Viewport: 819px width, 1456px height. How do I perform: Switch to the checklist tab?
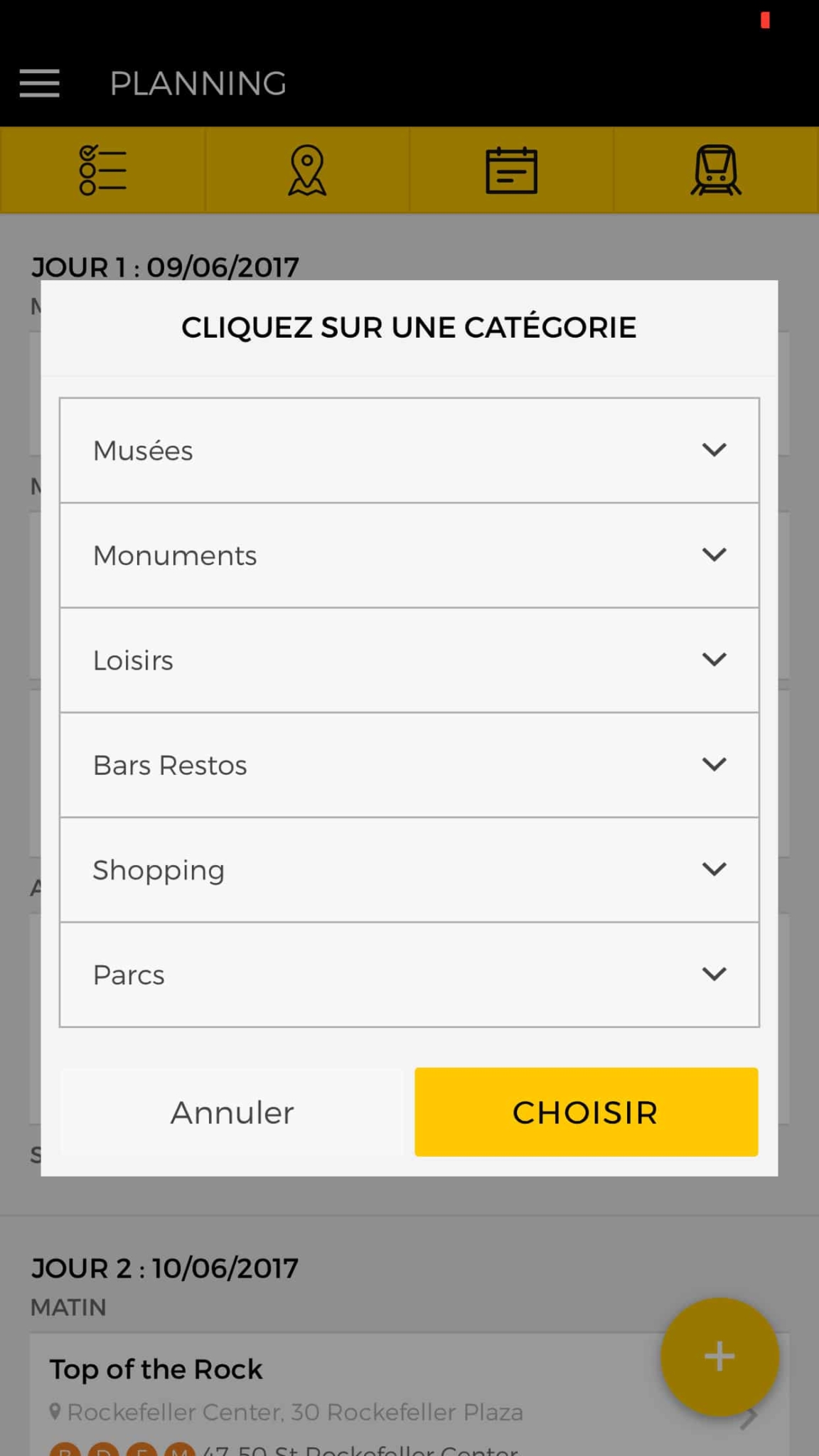point(103,170)
